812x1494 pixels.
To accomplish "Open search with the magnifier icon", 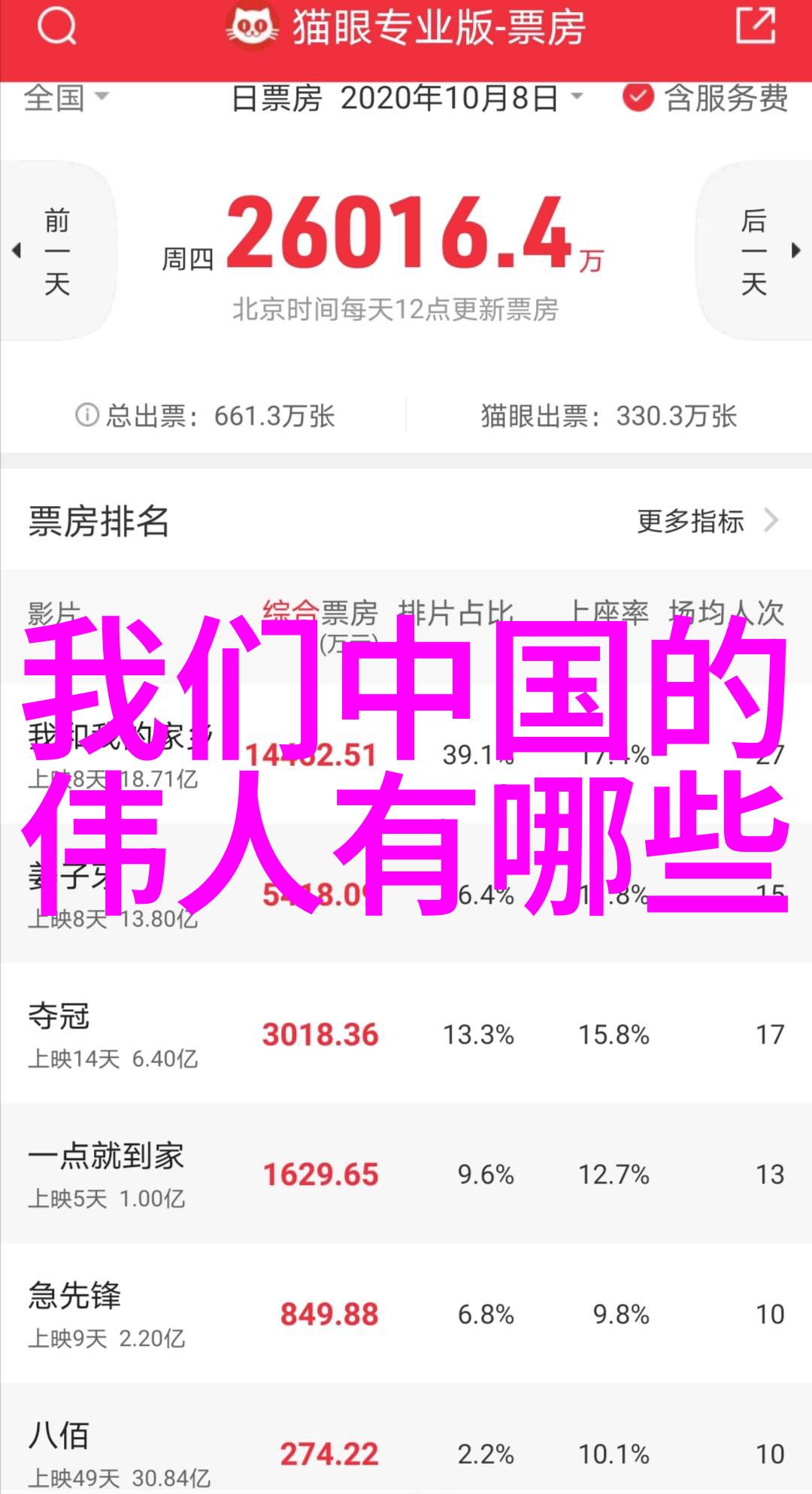I will (x=56, y=28).
